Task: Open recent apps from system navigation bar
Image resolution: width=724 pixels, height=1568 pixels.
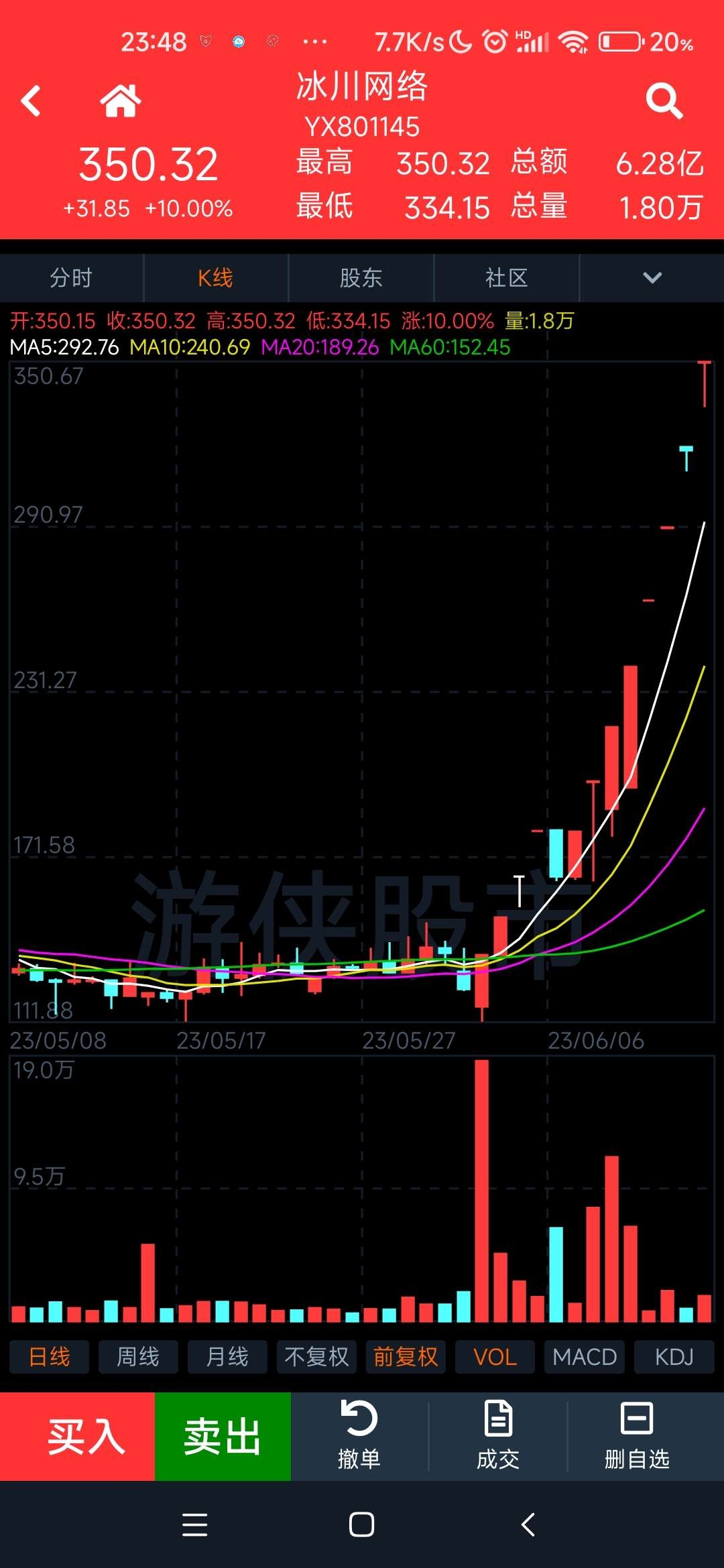Action: (x=195, y=1524)
